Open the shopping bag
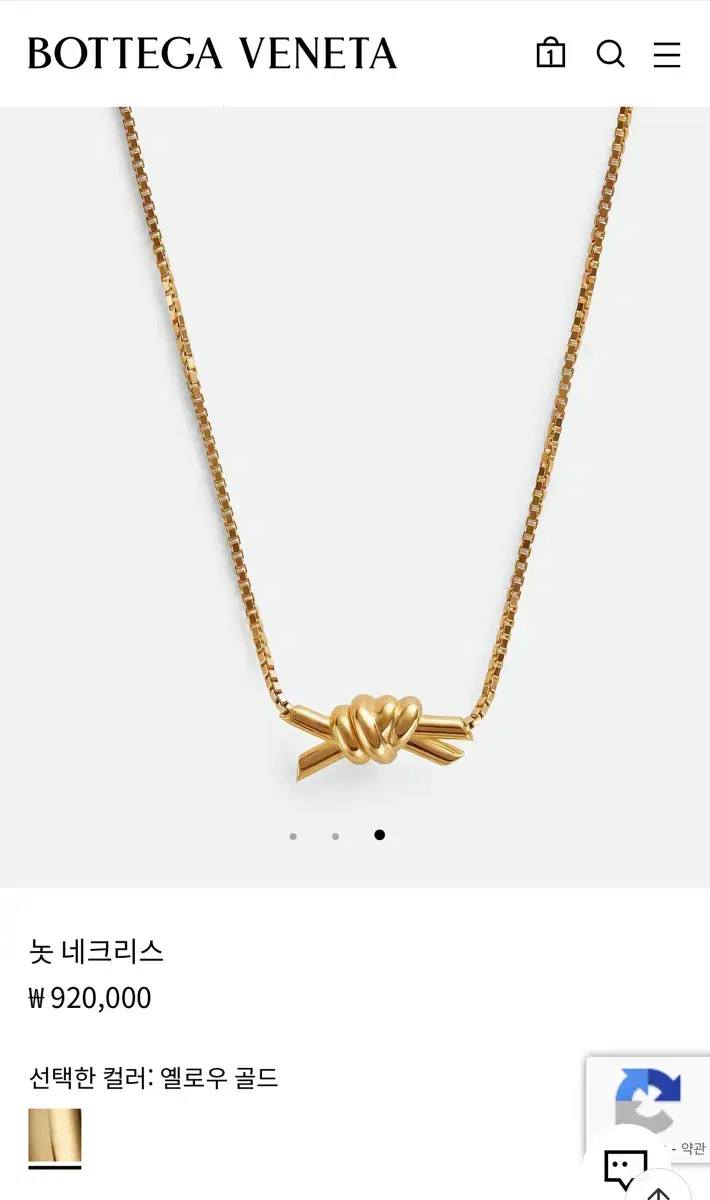 pos(551,53)
